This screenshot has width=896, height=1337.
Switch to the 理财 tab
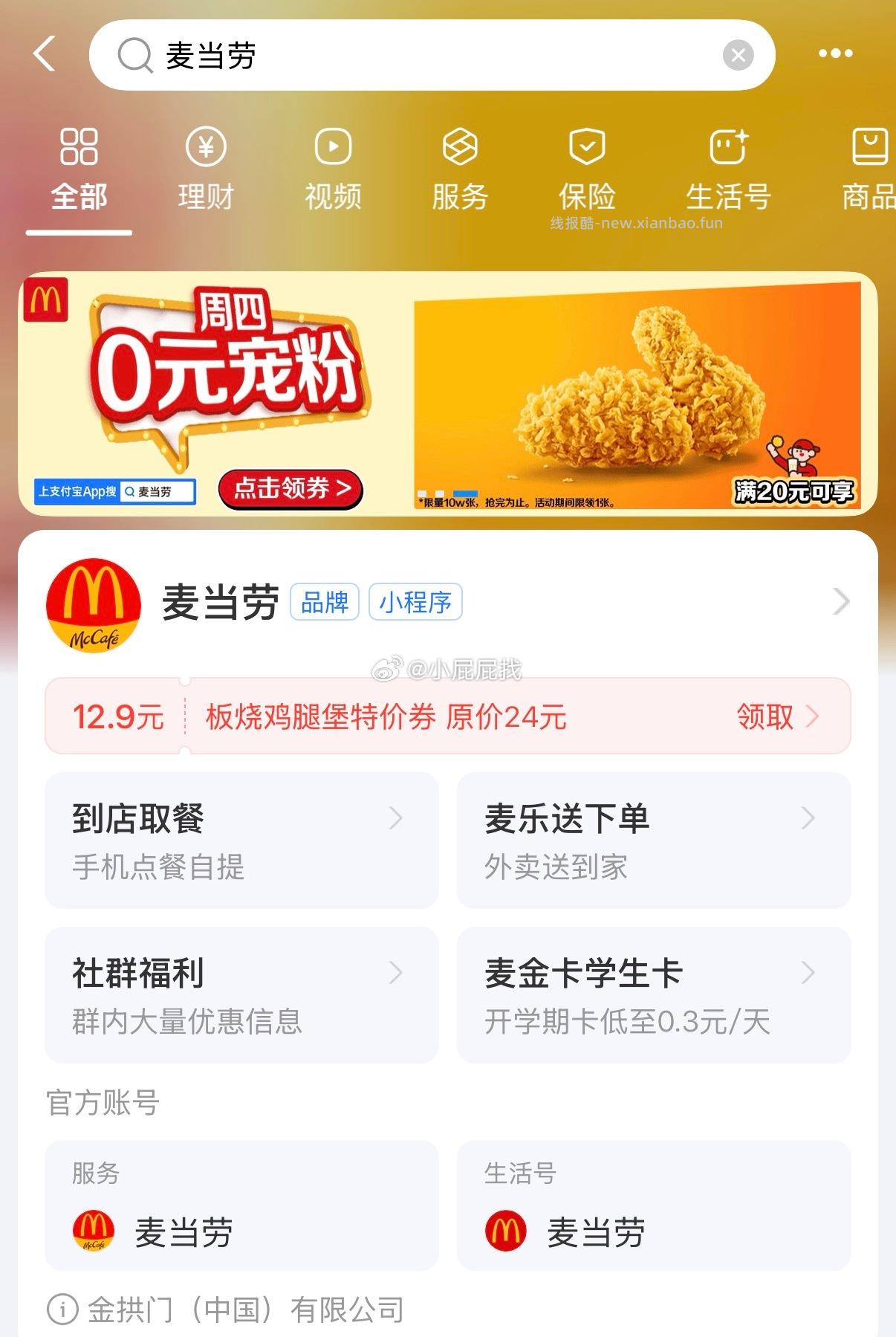[x=206, y=169]
